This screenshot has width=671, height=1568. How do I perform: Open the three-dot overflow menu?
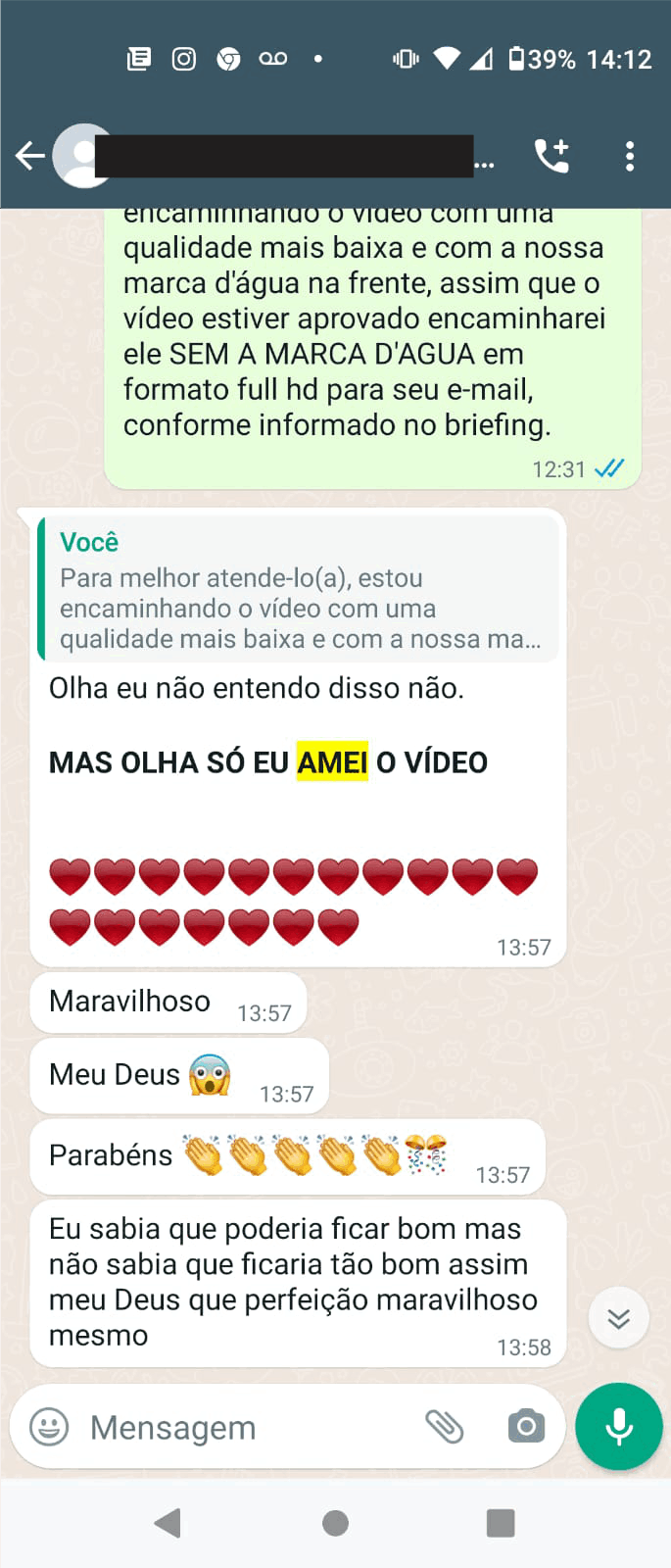[x=630, y=156]
